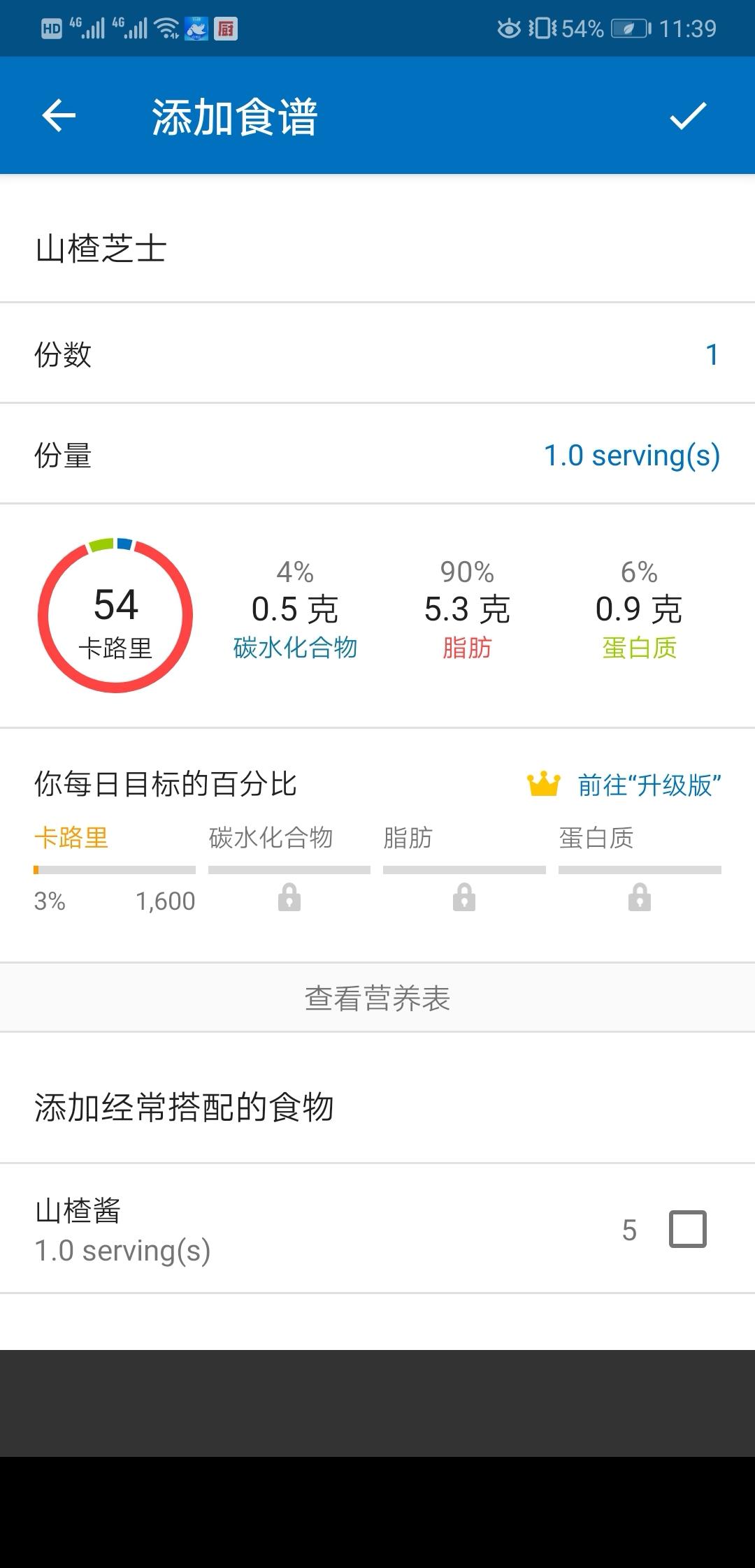
Task: Select the lock icon under 蛋白质
Action: pos(640,901)
